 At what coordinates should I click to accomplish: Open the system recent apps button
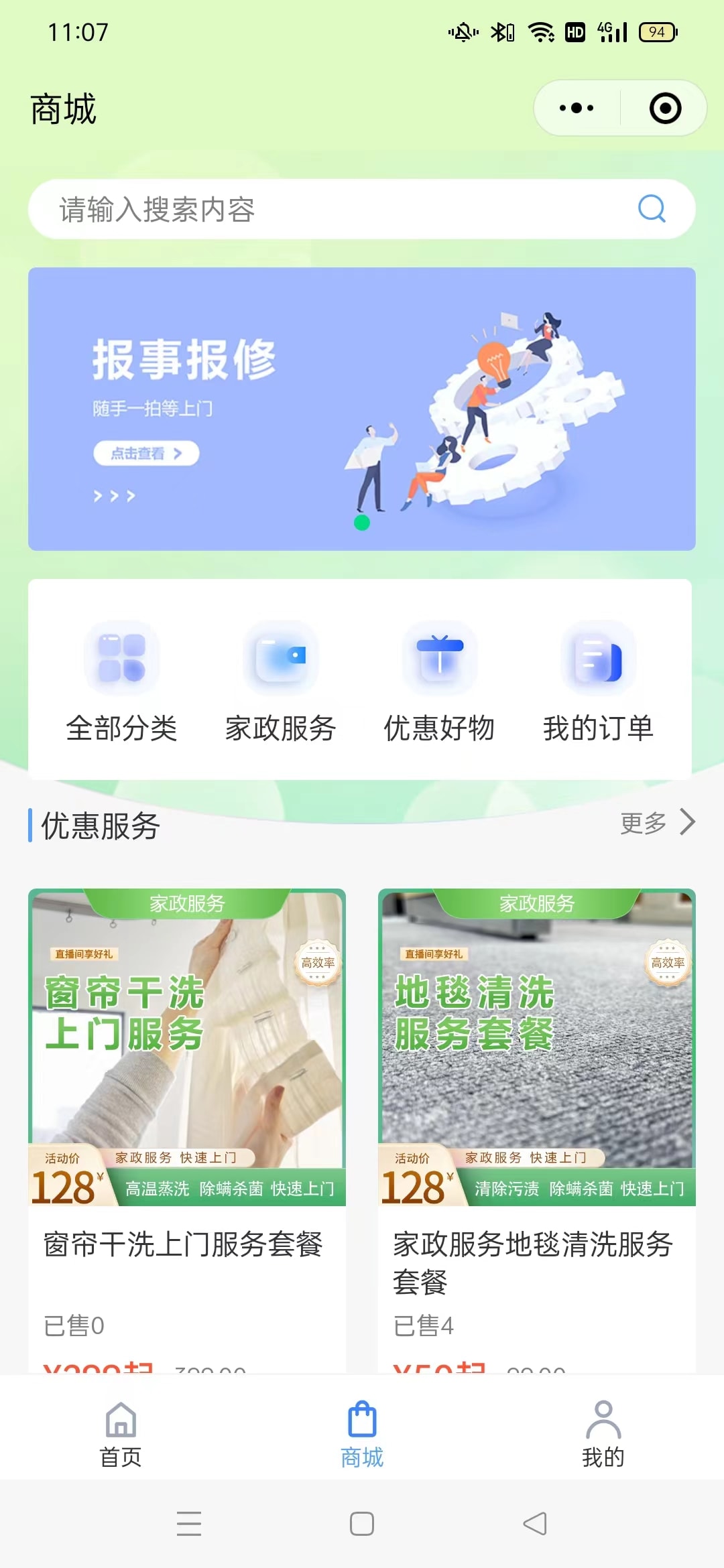pos(189,1524)
